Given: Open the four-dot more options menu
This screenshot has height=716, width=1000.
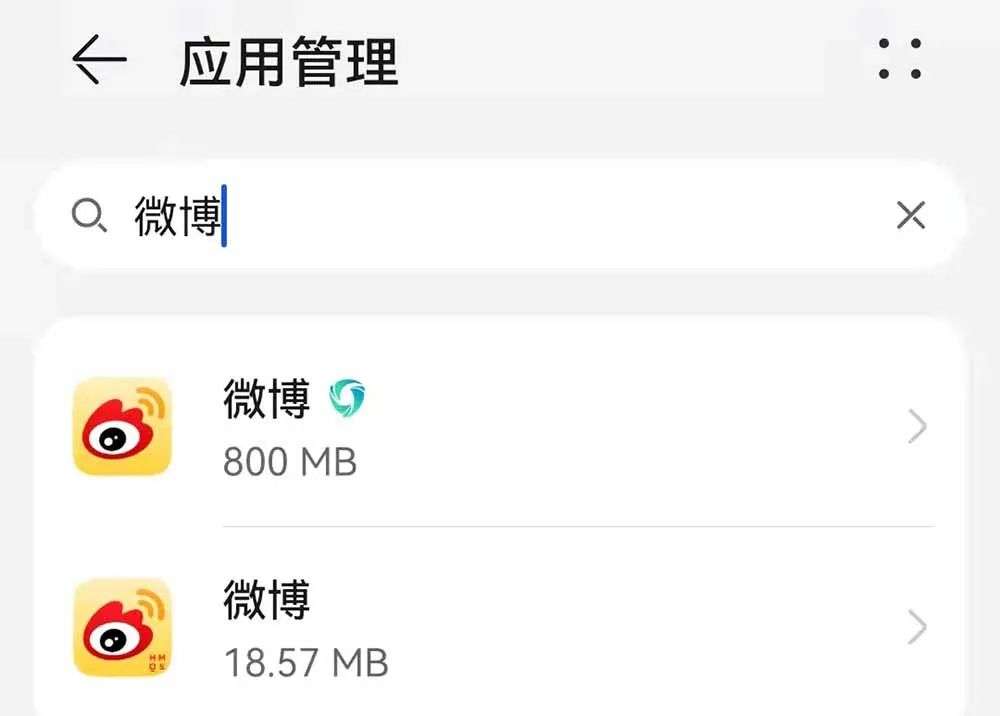Looking at the screenshot, I should point(899,59).
